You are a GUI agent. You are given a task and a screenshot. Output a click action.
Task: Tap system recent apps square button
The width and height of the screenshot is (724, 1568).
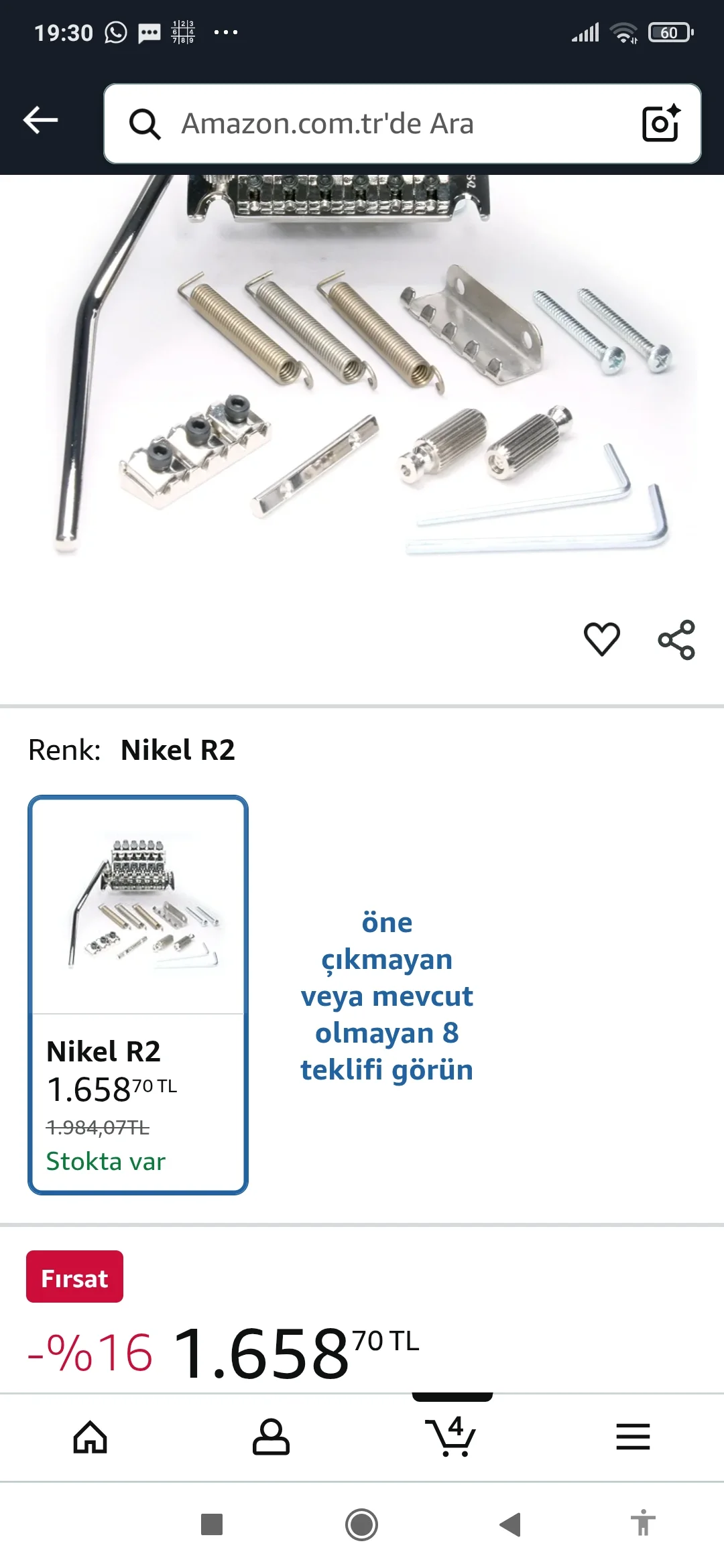tap(212, 1524)
